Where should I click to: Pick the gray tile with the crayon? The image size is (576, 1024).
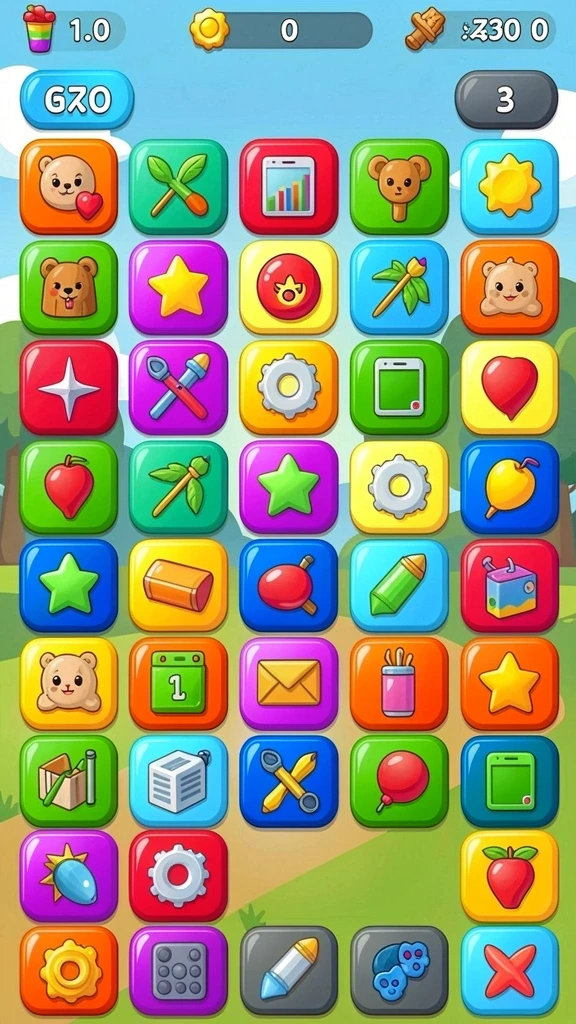(x=289, y=970)
